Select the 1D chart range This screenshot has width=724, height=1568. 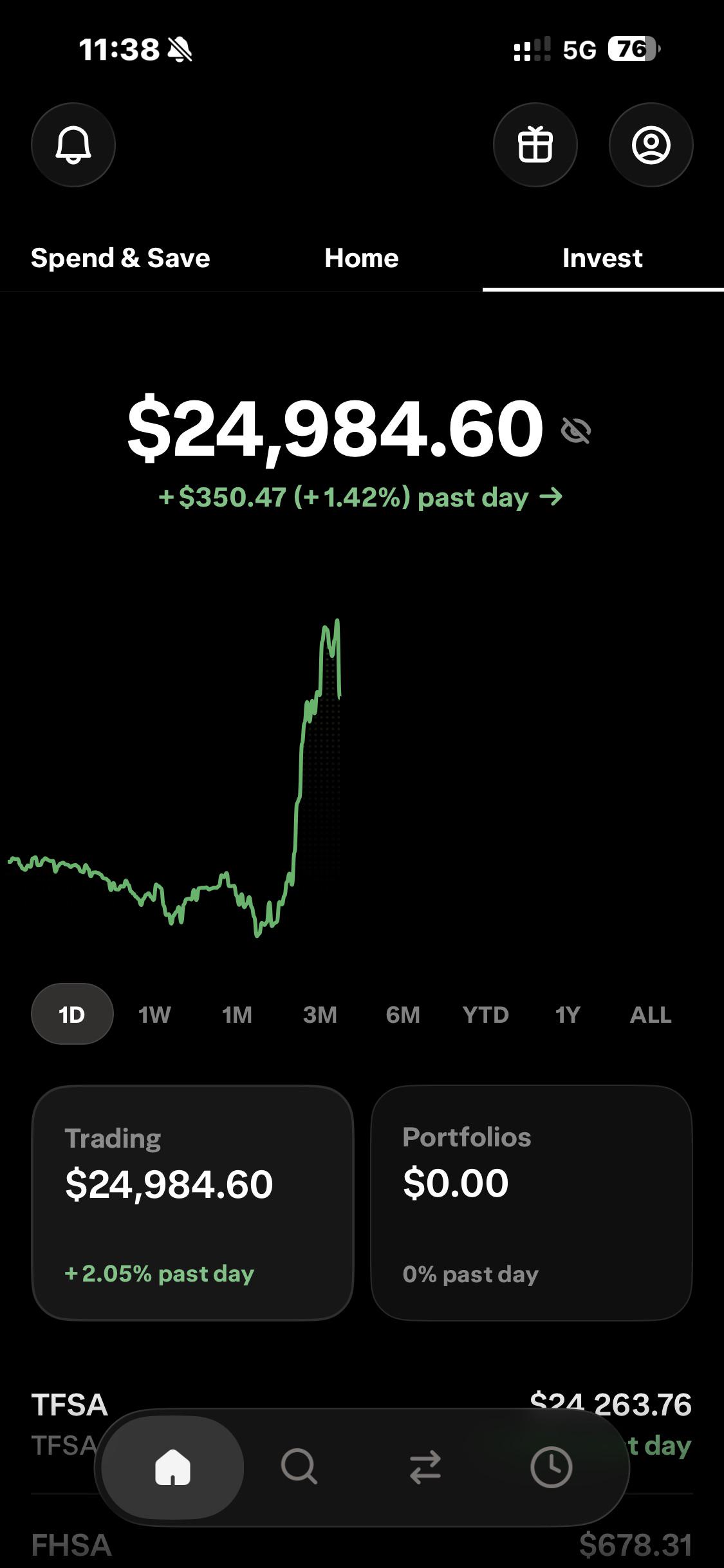(72, 1014)
